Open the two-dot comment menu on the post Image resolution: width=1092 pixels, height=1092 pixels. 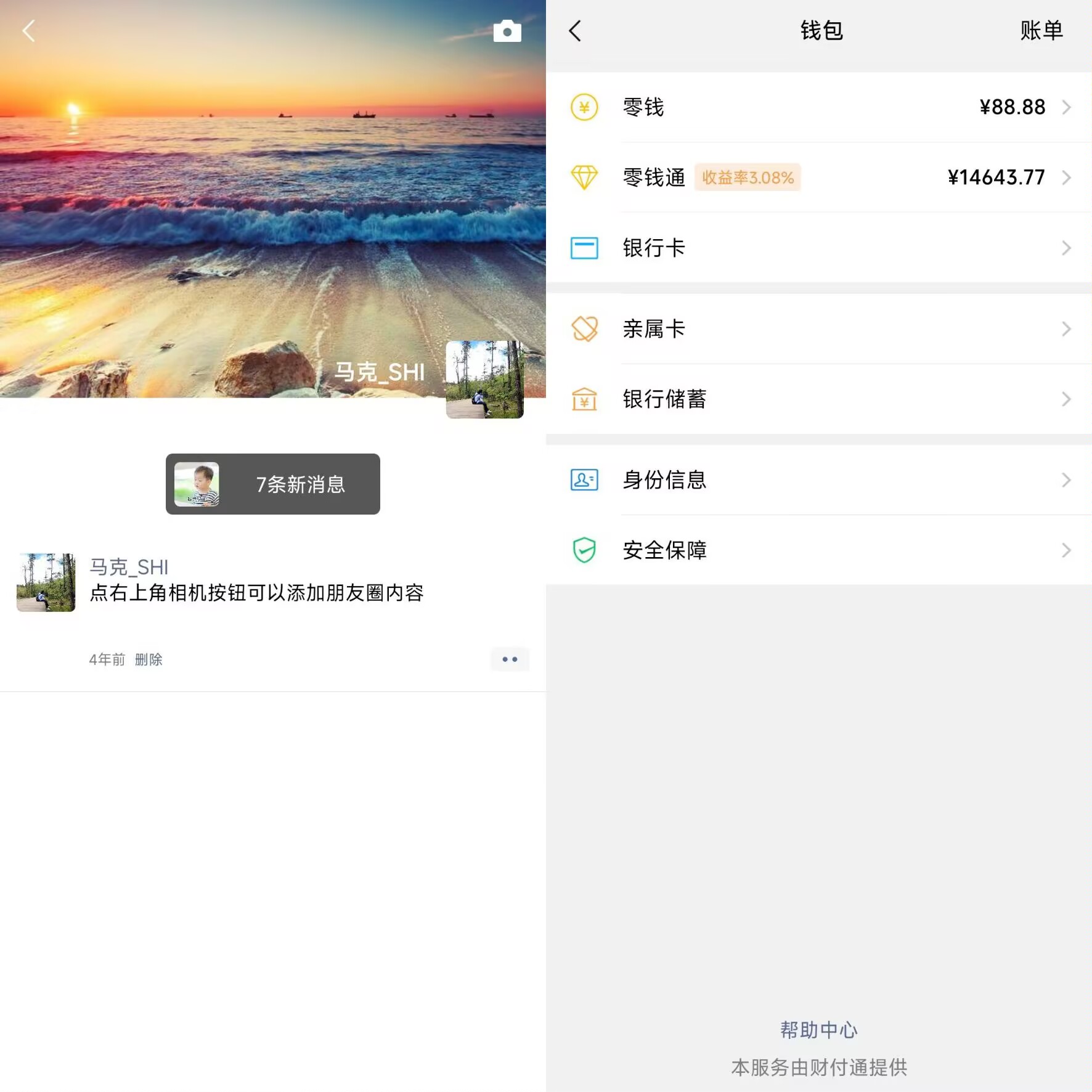tap(510, 659)
